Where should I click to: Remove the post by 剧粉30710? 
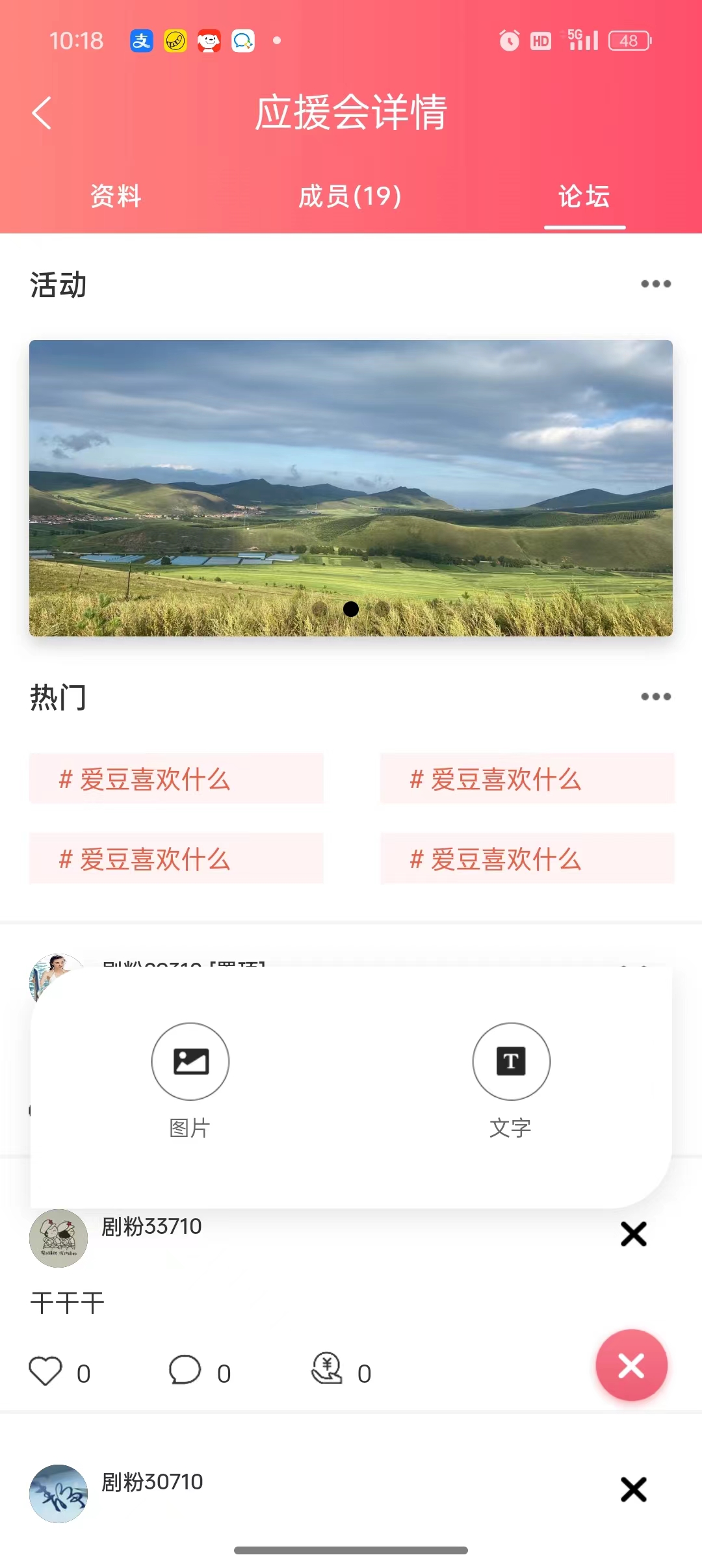[633, 1489]
